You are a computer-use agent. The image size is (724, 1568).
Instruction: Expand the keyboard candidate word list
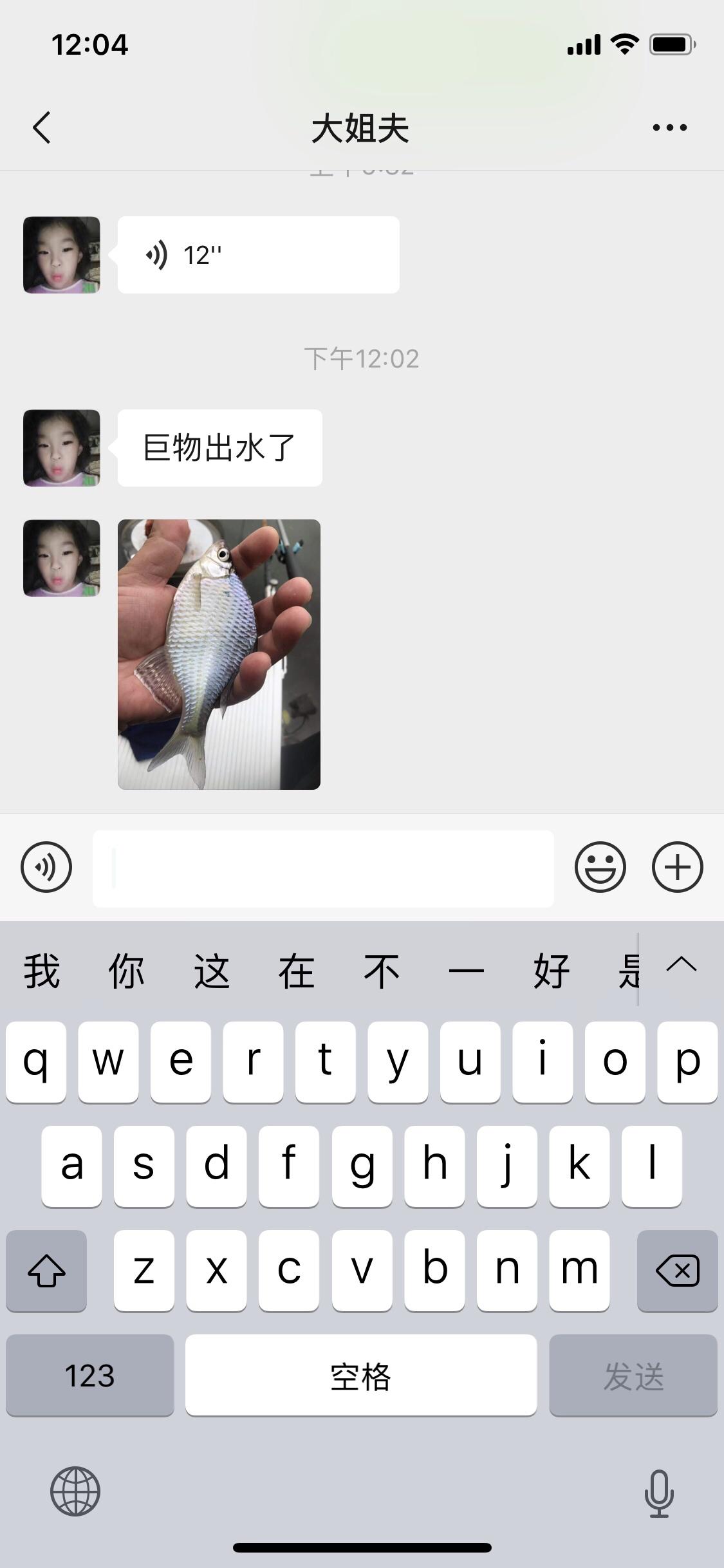682,965
